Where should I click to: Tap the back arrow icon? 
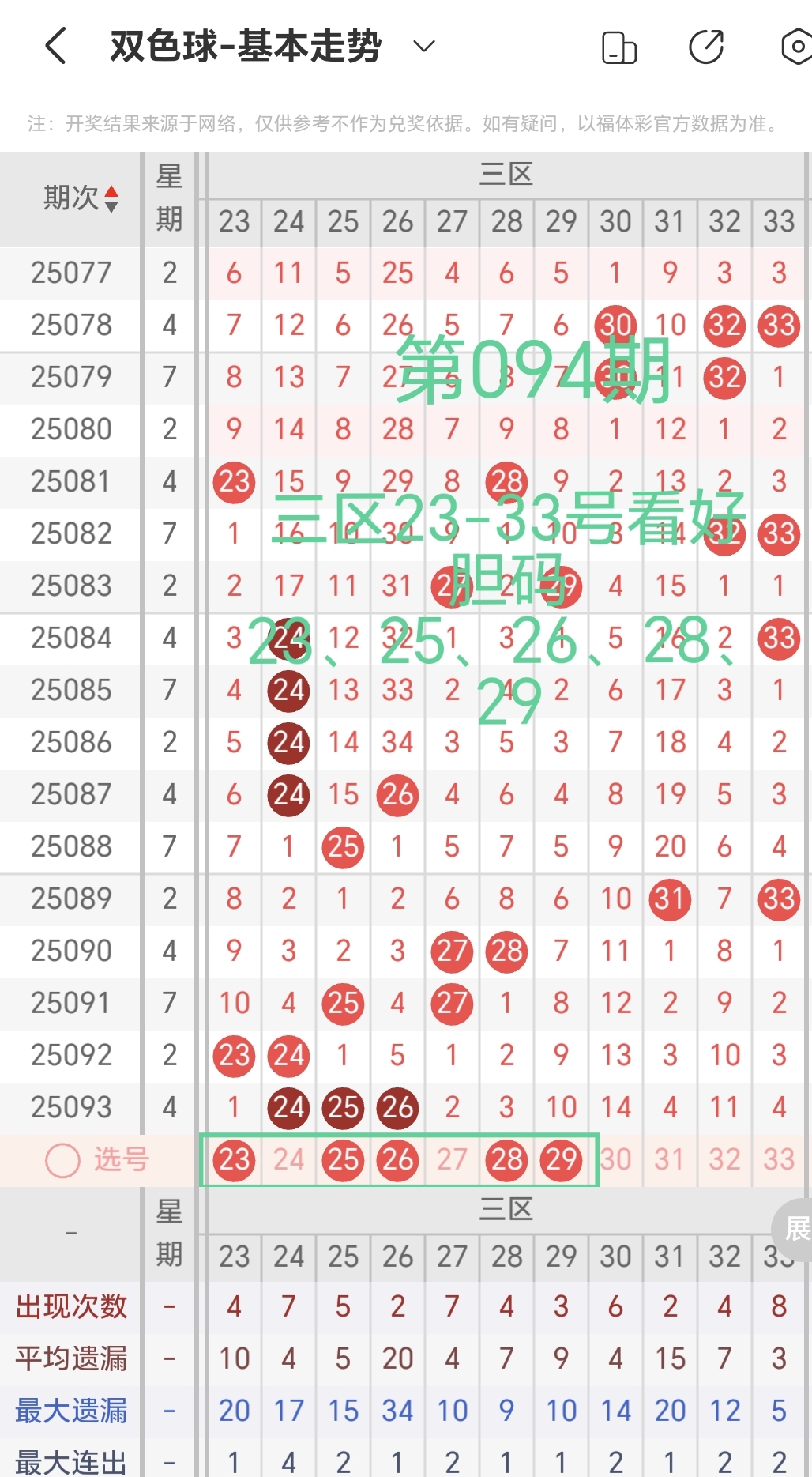tap(54, 47)
